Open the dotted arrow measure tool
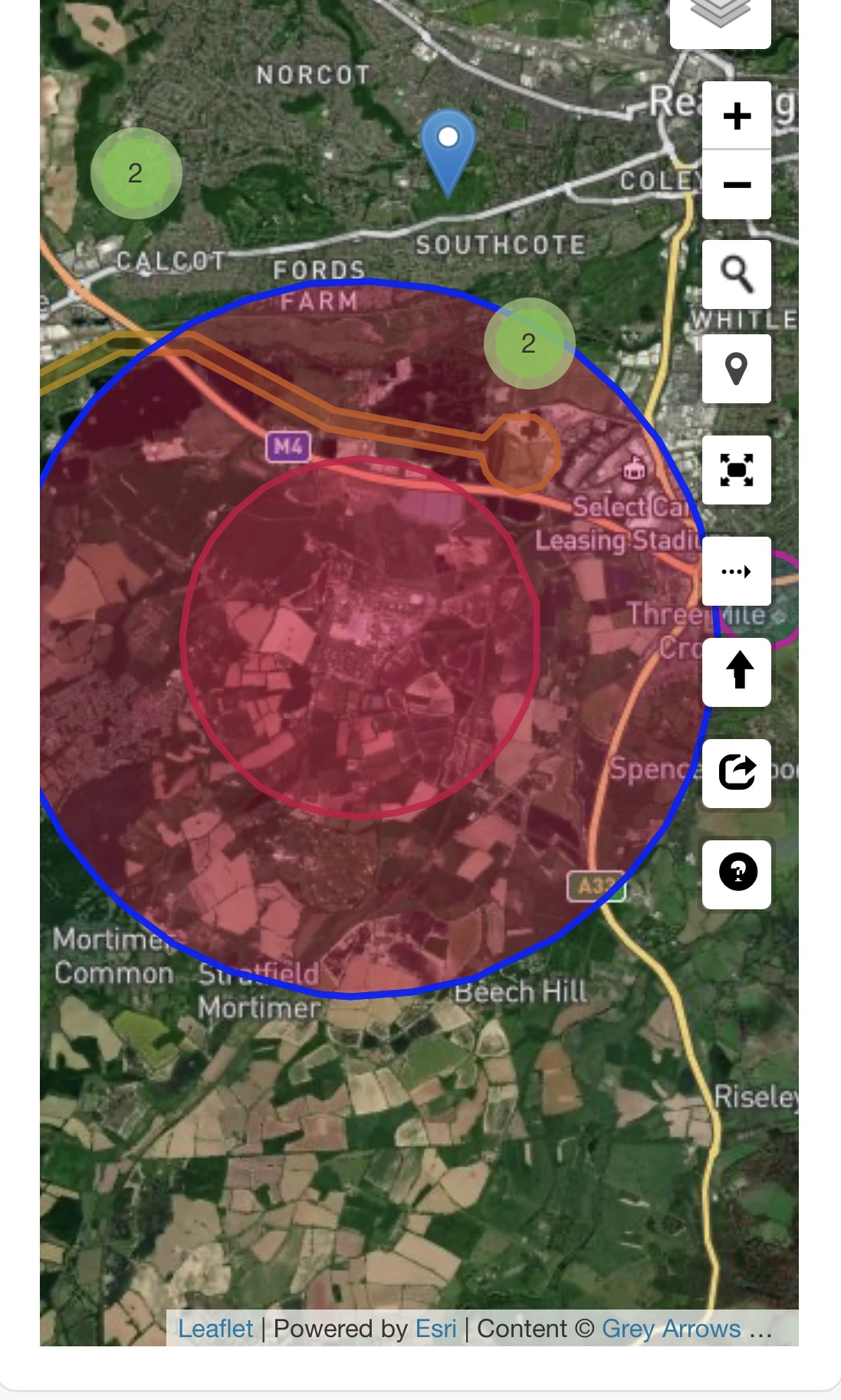 pyautogui.click(x=737, y=571)
